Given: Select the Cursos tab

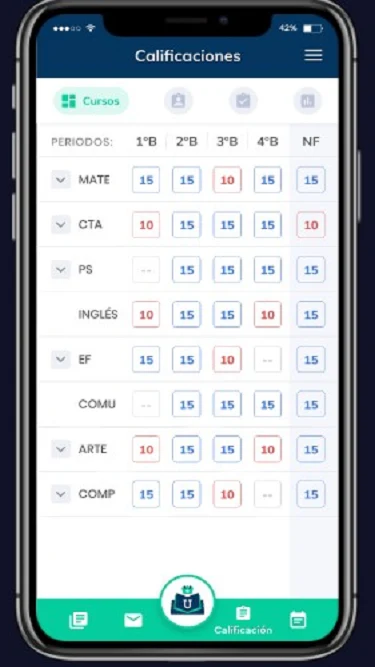Looking at the screenshot, I should [x=91, y=101].
